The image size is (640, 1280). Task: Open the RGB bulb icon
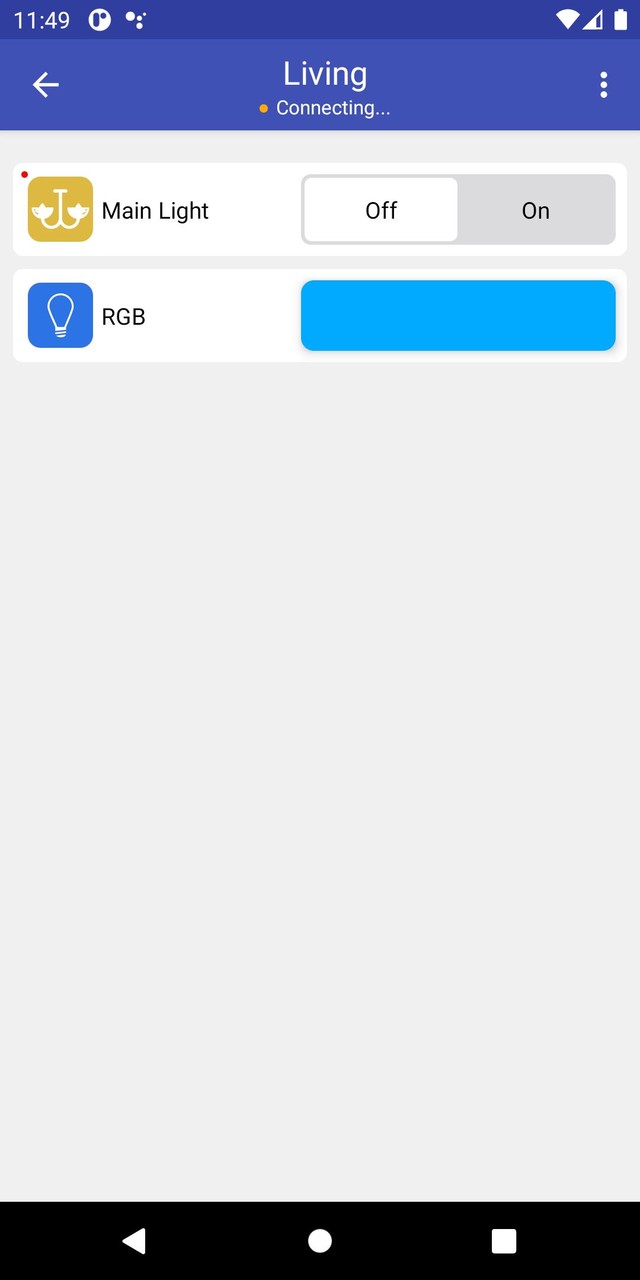tap(60, 315)
